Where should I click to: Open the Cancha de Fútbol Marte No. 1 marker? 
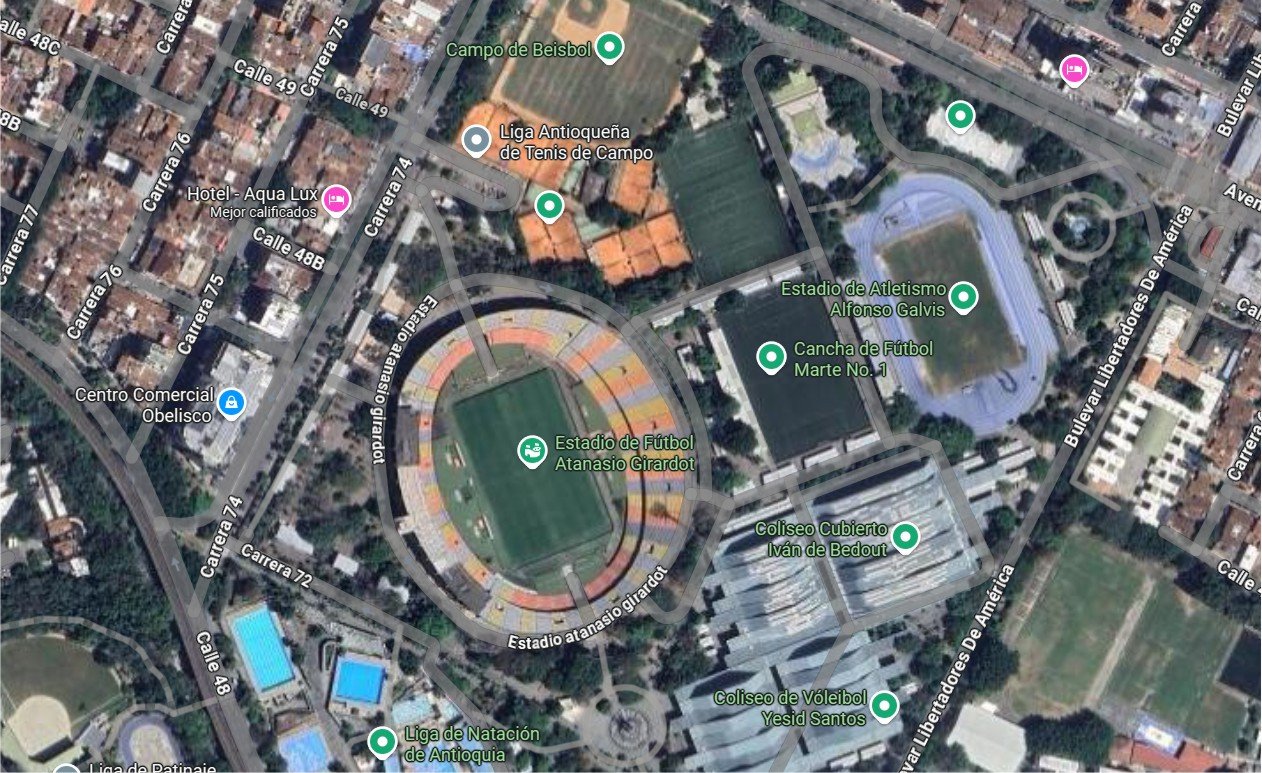pos(770,356)
